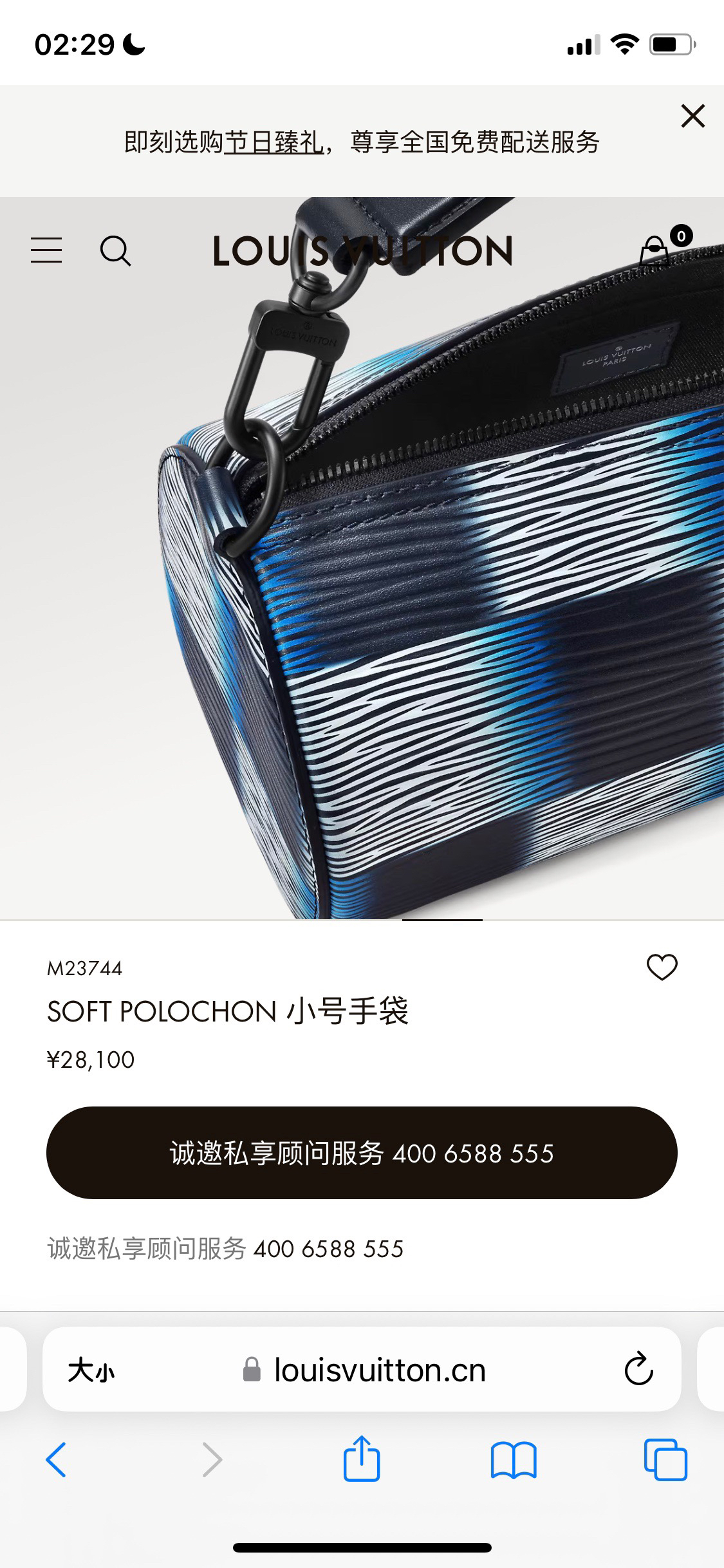Open the hamburger navigation menu
The image size is (724, 1568).
46,250
